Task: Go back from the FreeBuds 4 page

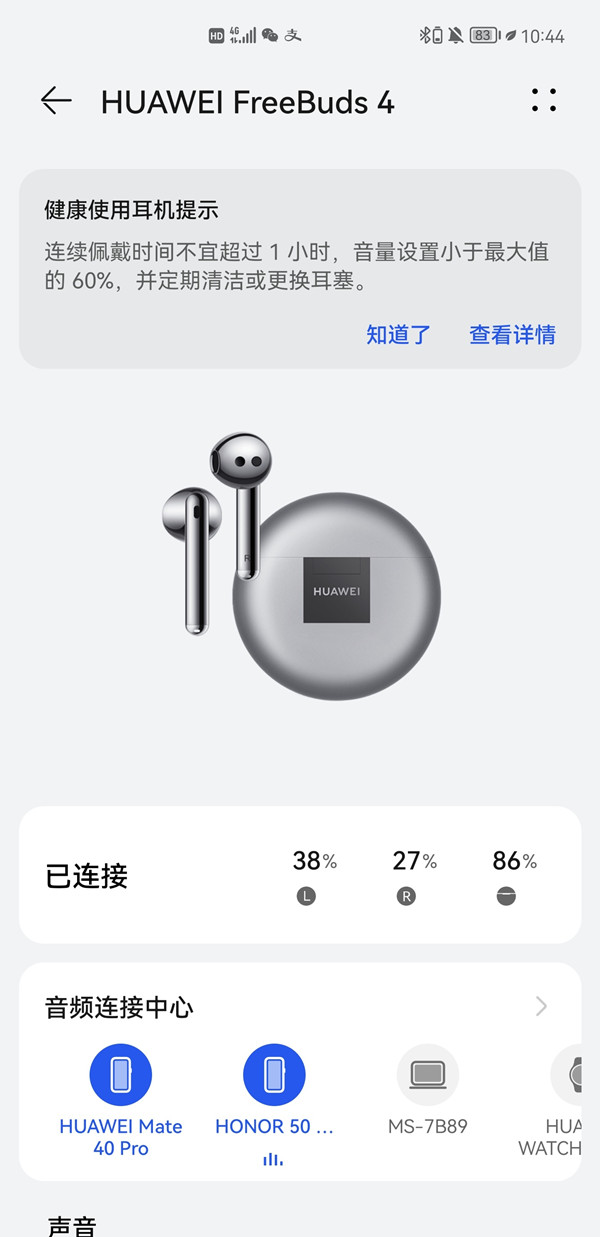Action: point(56,100)
